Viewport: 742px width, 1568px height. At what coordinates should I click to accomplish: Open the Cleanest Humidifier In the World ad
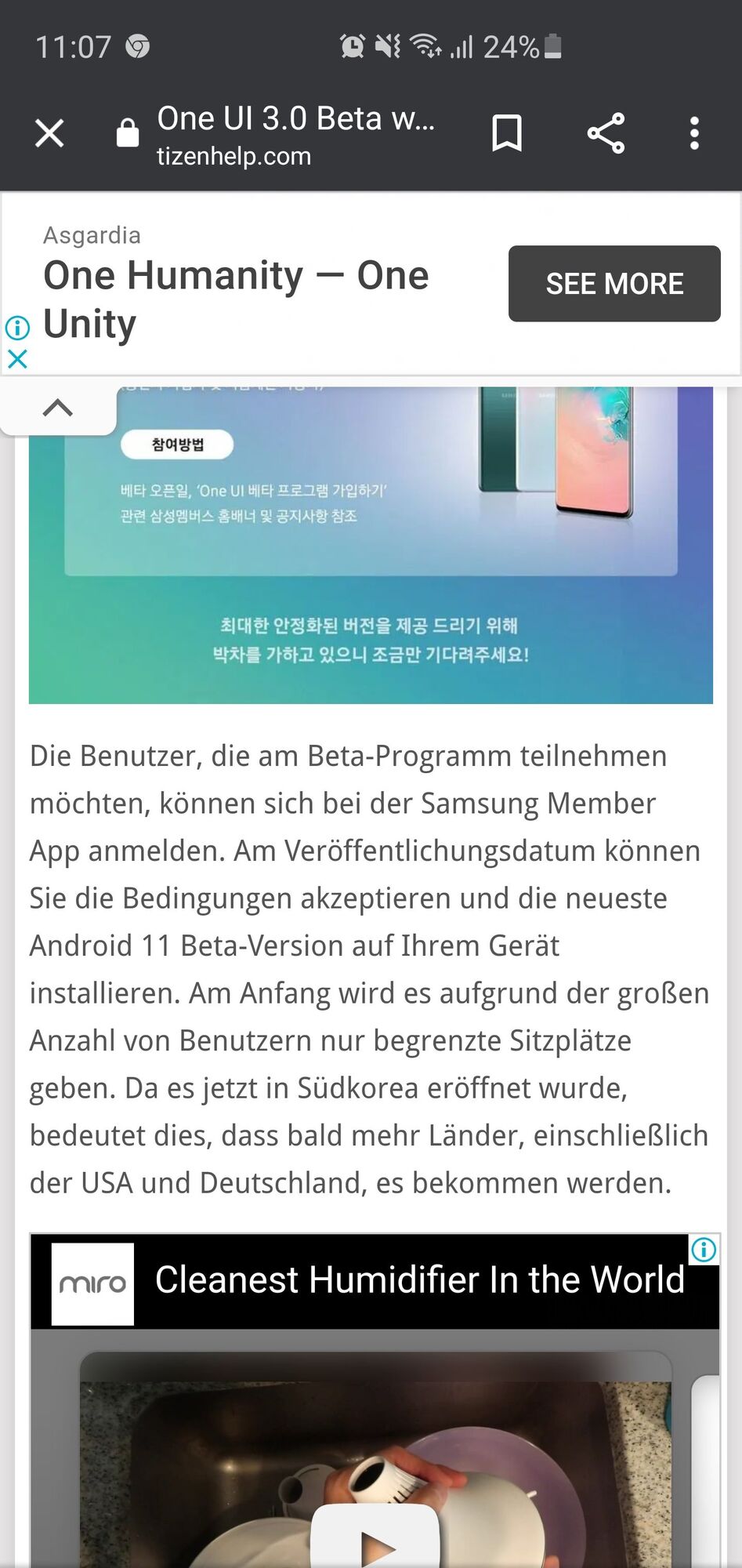click(419, 1280)
